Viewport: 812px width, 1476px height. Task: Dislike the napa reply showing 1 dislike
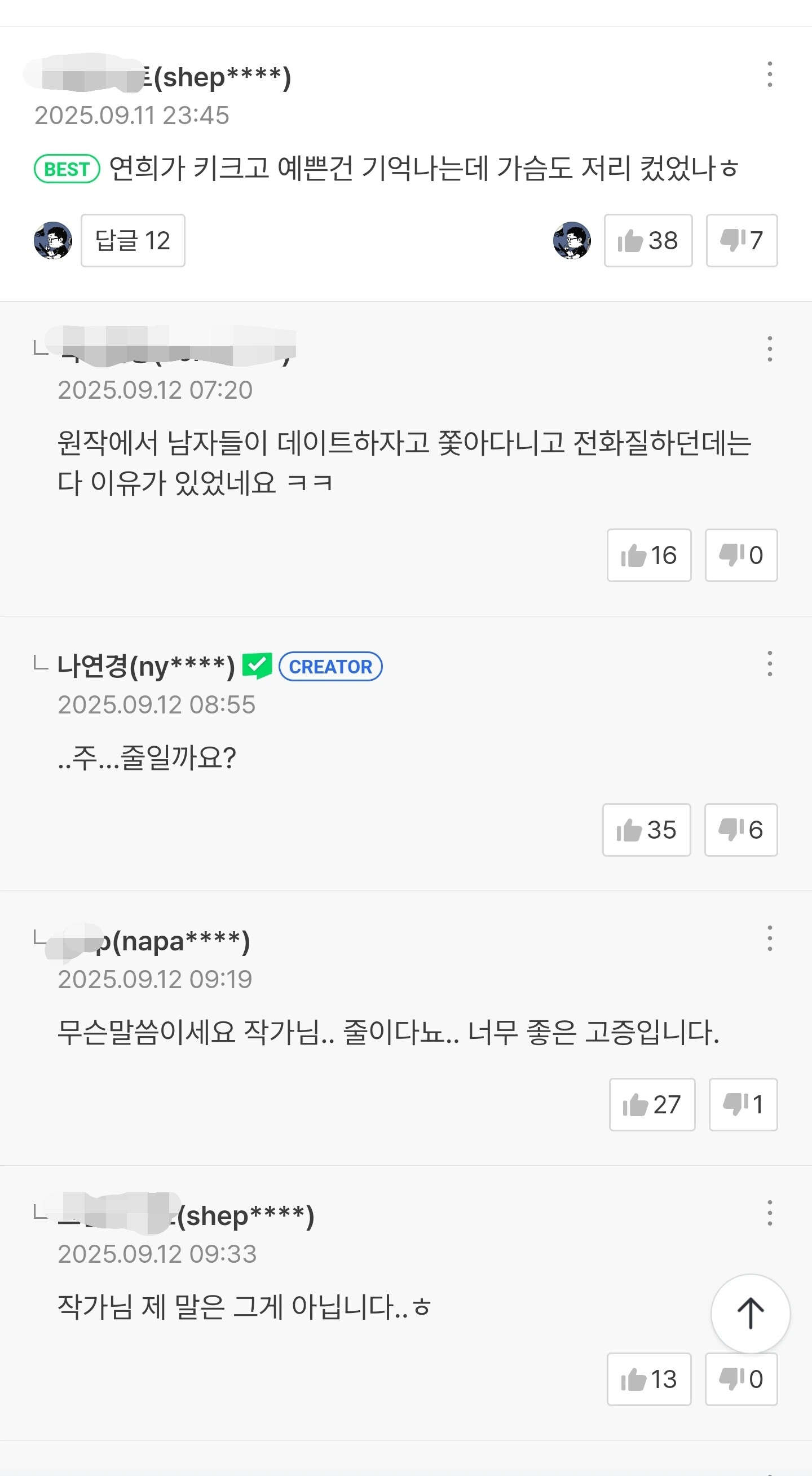pos(743,1104)
